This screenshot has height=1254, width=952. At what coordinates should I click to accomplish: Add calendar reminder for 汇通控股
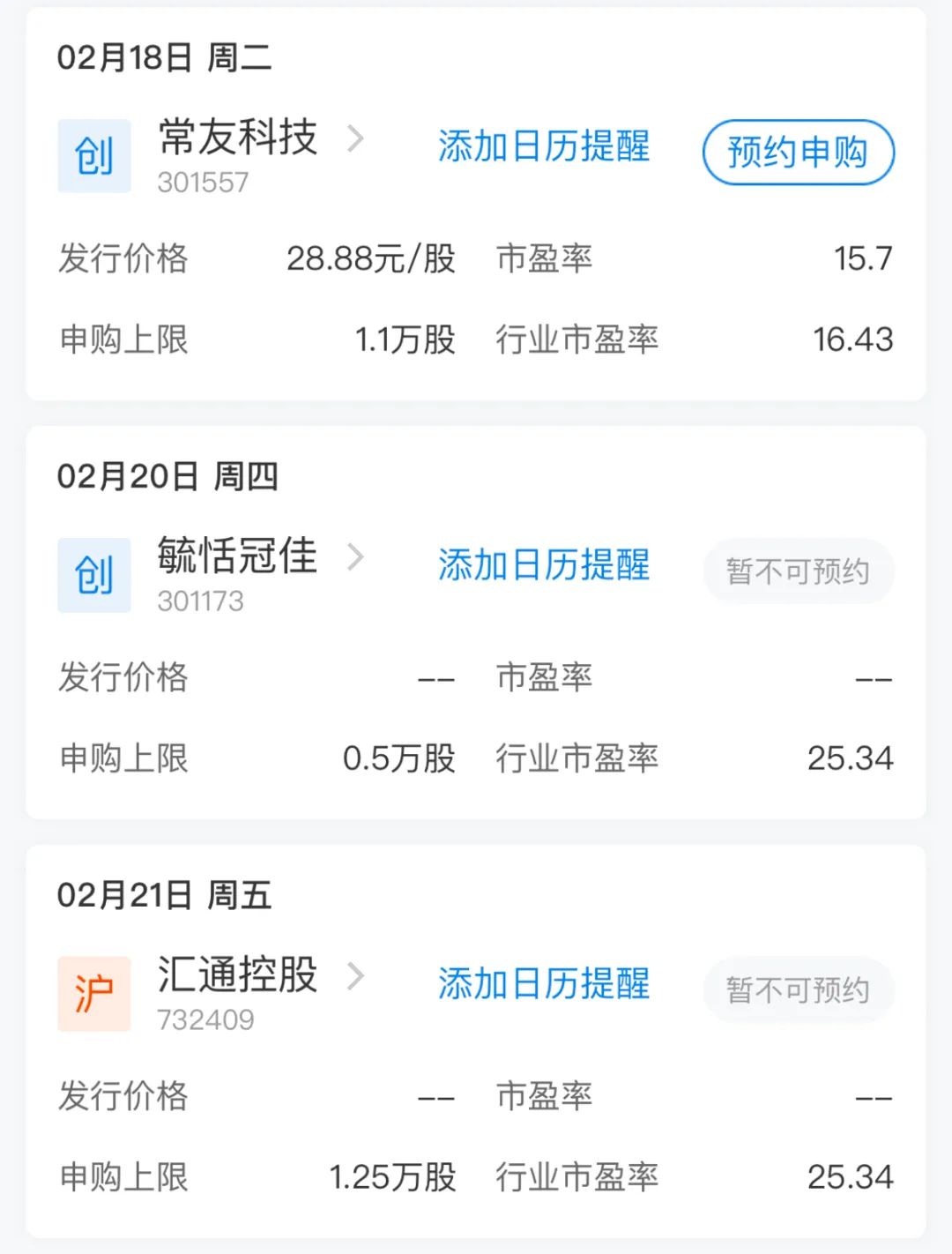click(544, 984)
